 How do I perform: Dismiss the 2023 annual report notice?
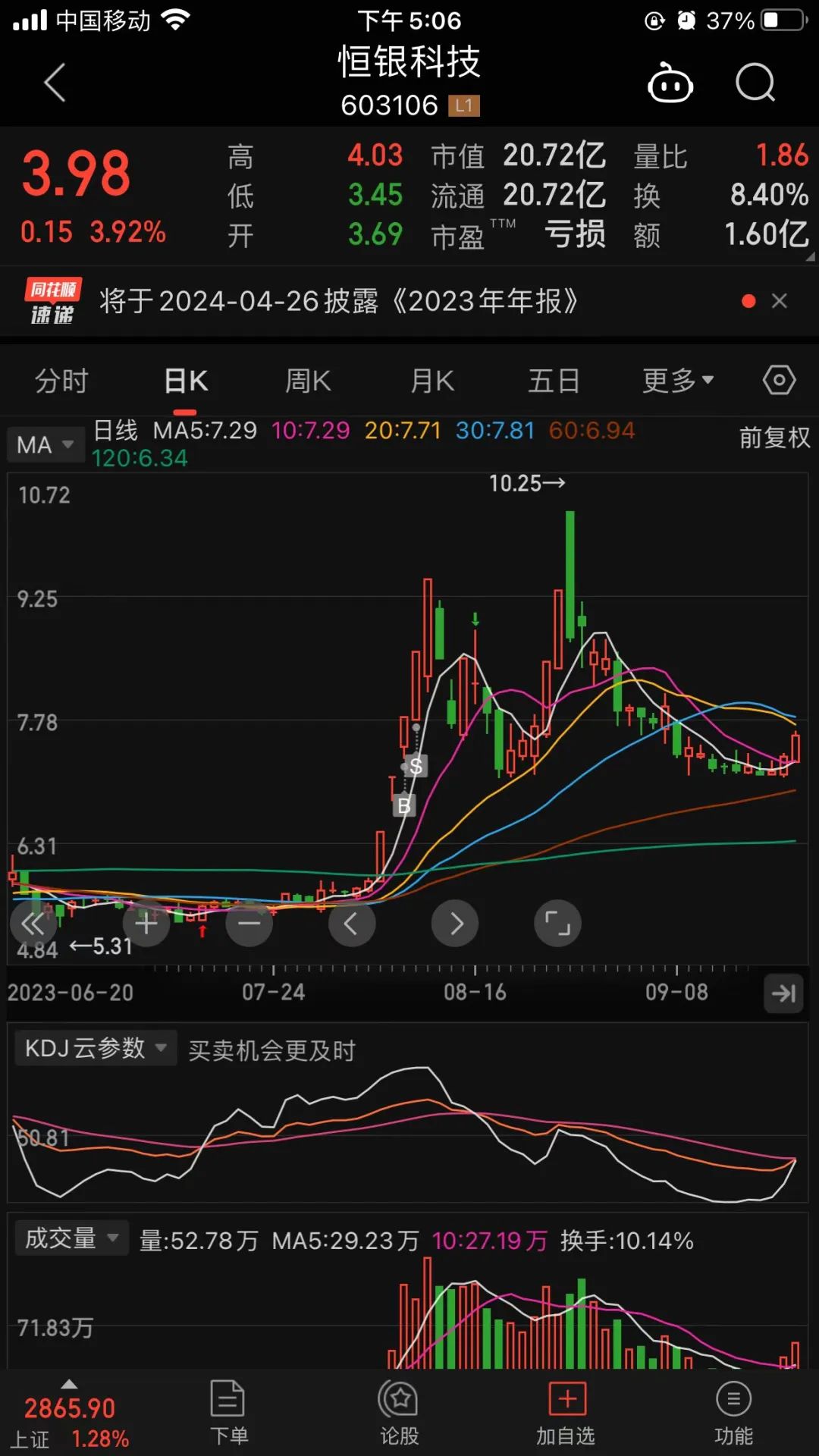coord(780,301)
